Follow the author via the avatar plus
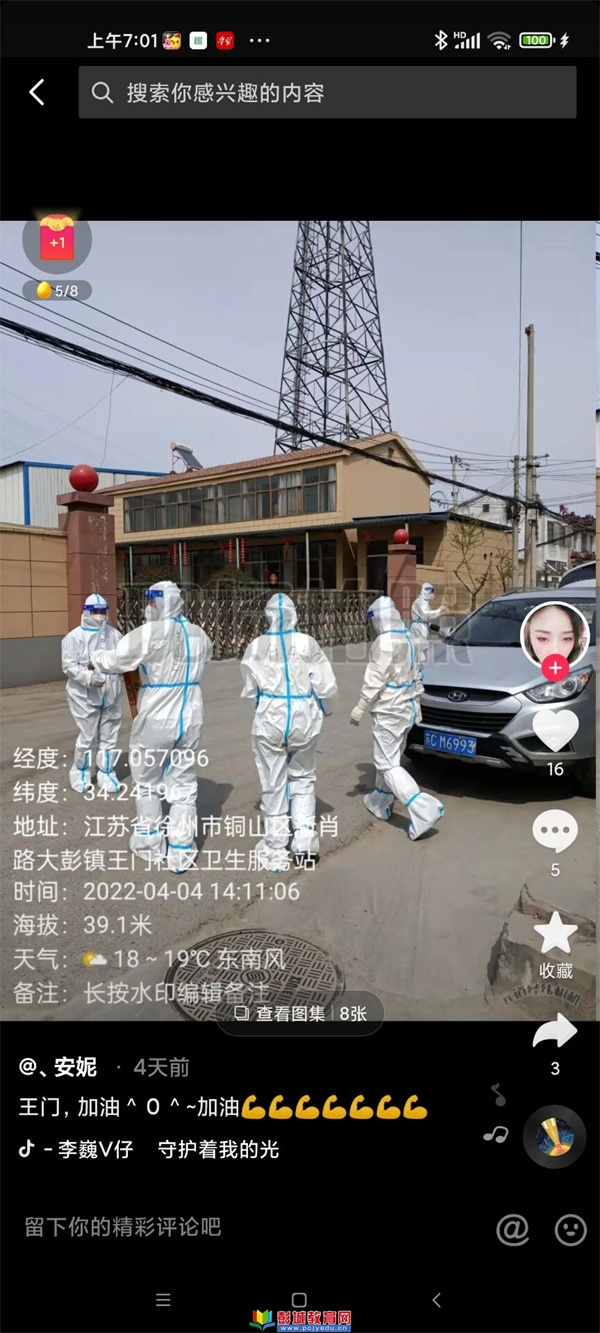 point(556,667)
